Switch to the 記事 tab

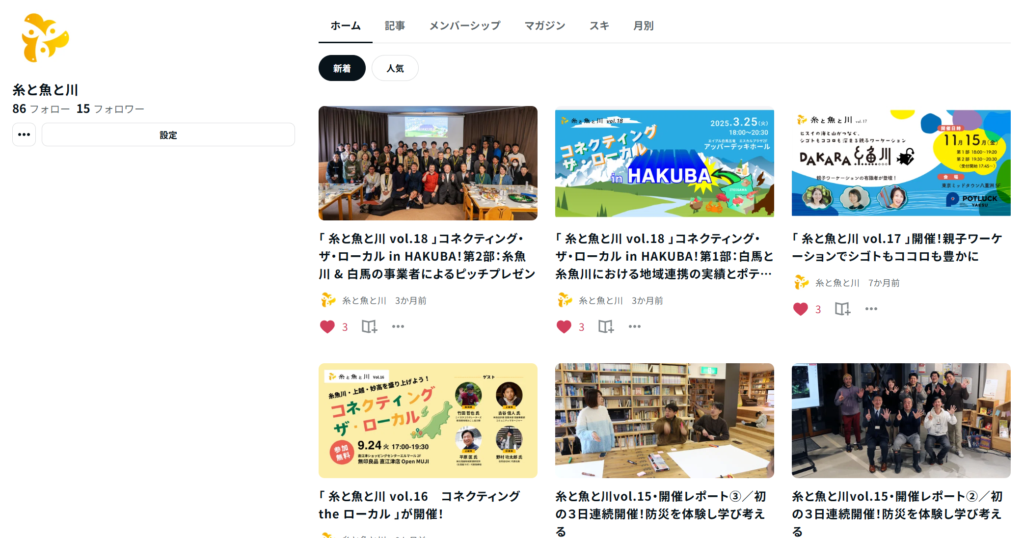pos(395,26)
